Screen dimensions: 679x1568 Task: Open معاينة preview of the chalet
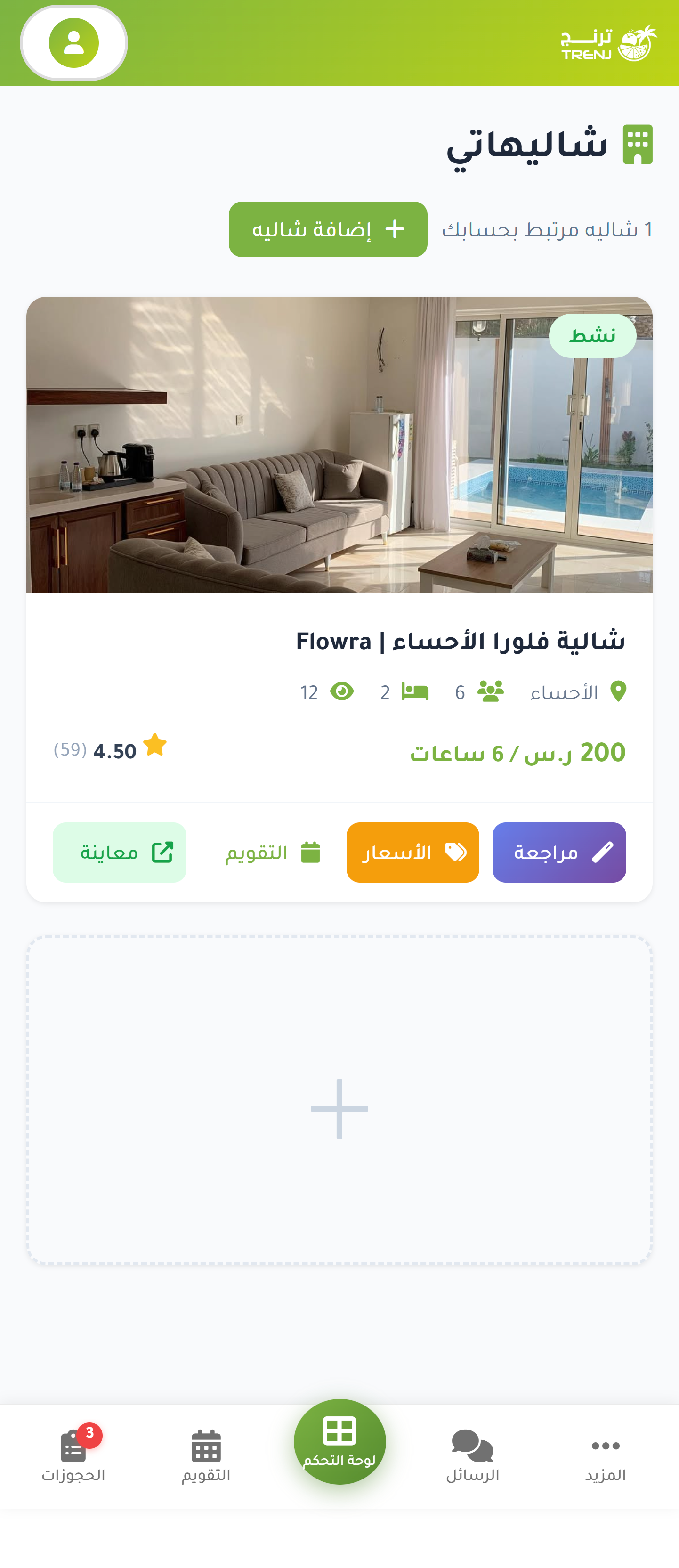coord(119,852)
